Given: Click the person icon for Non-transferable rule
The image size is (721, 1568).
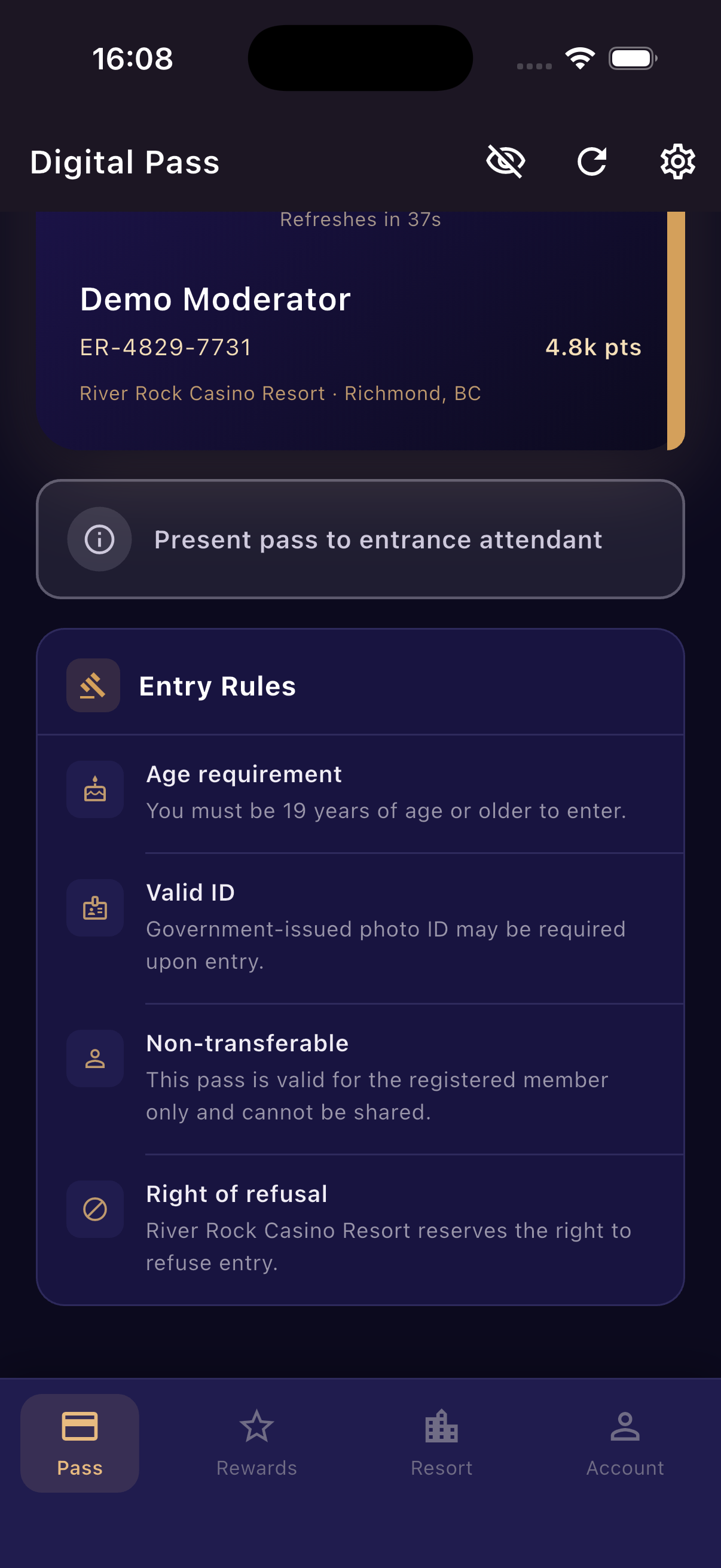Looking at the screenshot, I should tap(95, 1058).
